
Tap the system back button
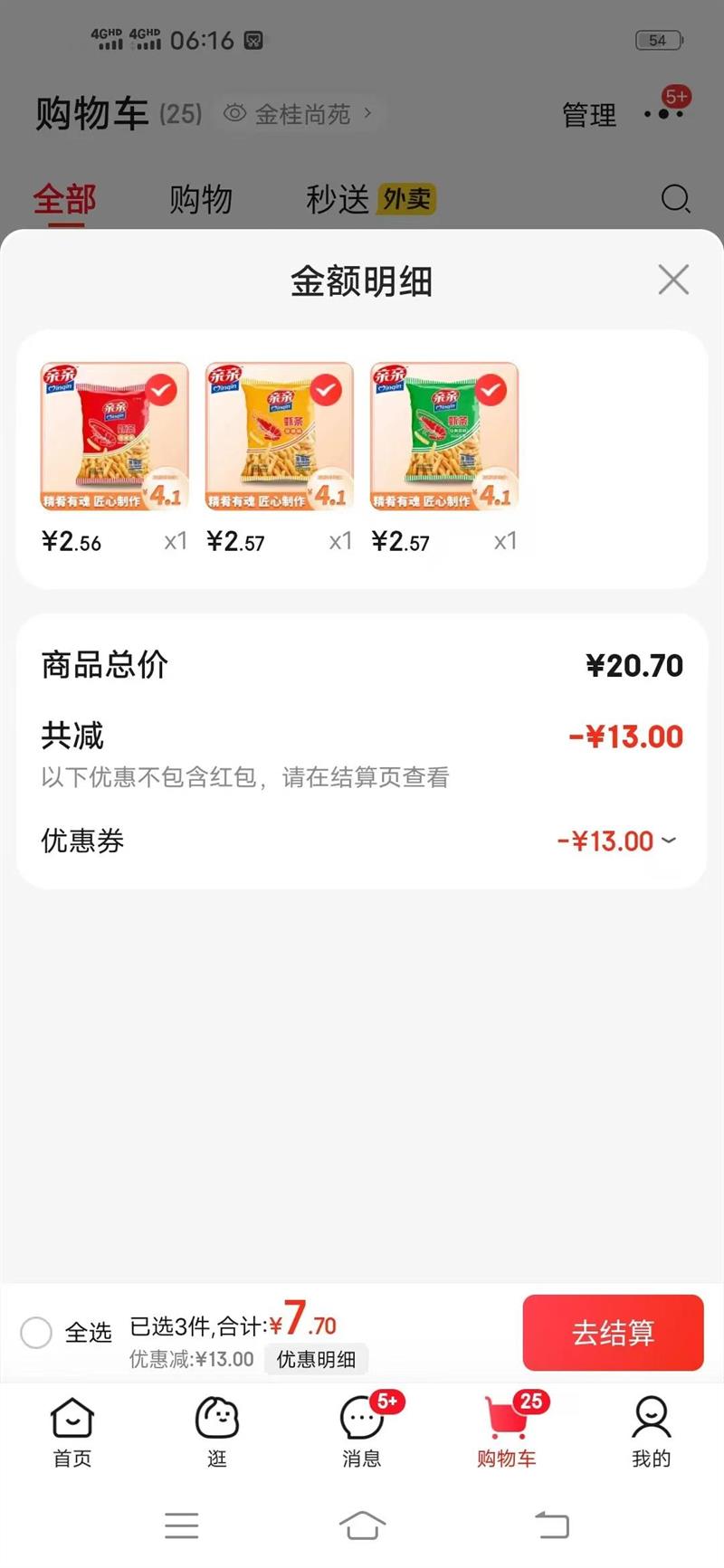click(x=551, y=1525)
